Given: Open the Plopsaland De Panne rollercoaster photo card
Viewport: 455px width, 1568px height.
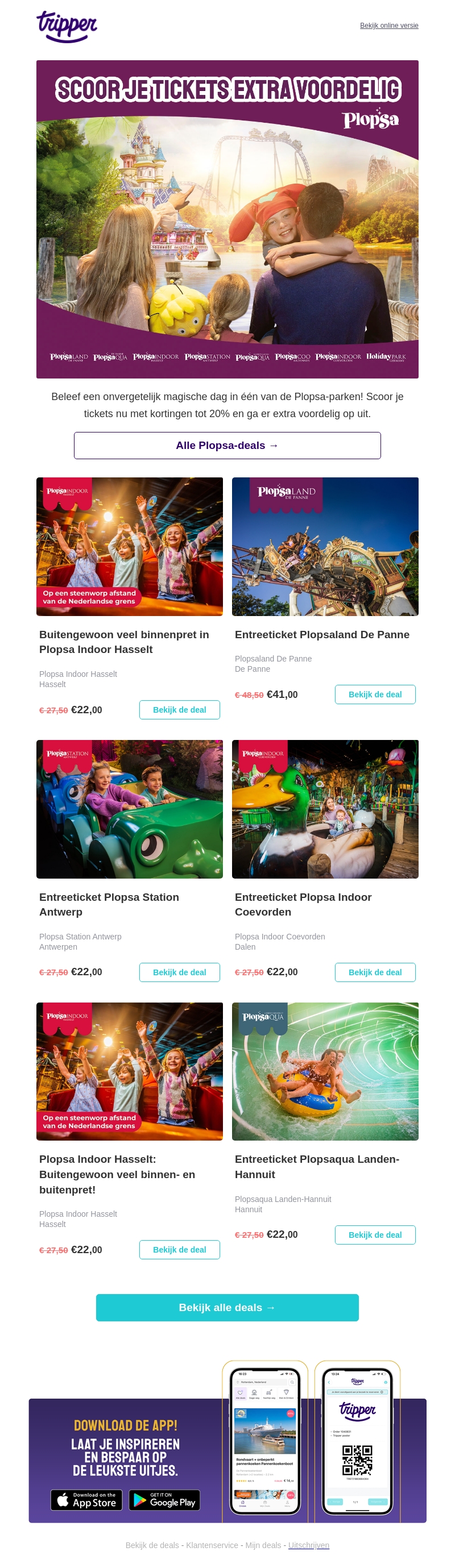Looking at the screenshot, I should 325,546.
